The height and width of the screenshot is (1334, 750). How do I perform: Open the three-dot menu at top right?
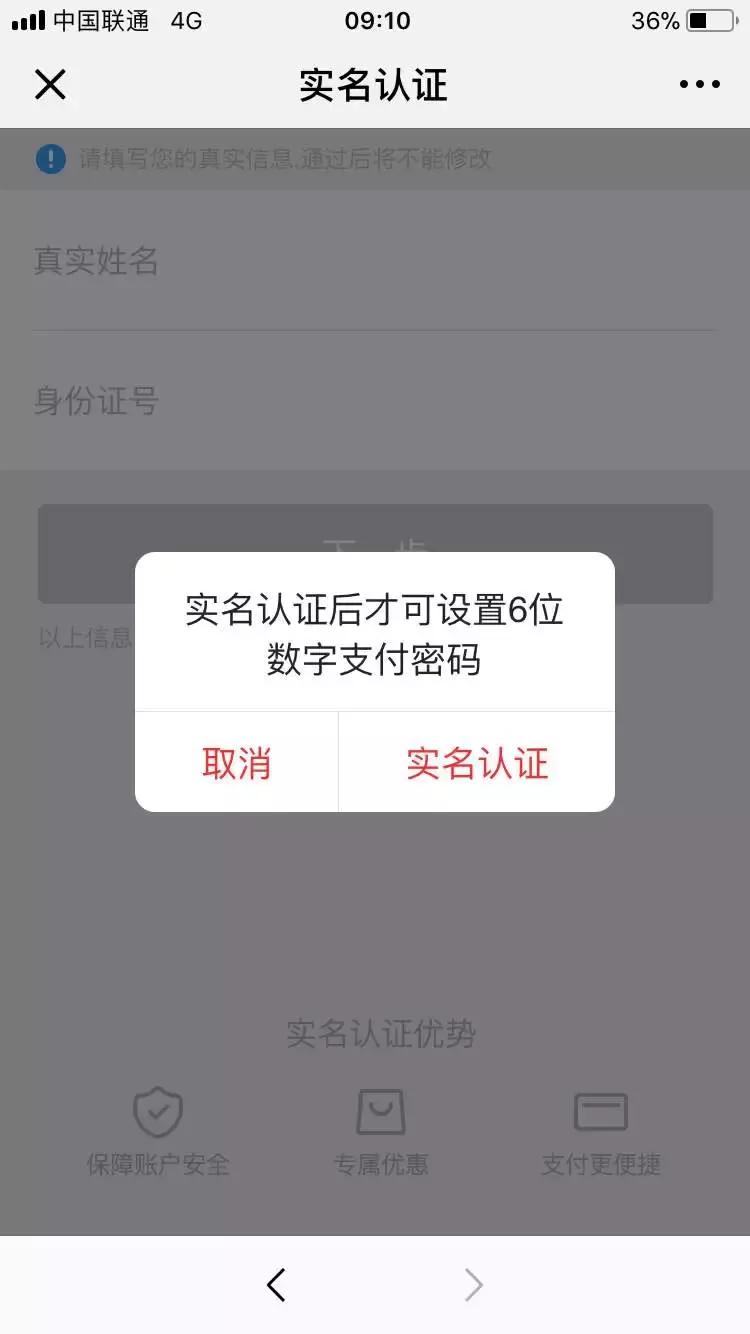coord(698,84)
